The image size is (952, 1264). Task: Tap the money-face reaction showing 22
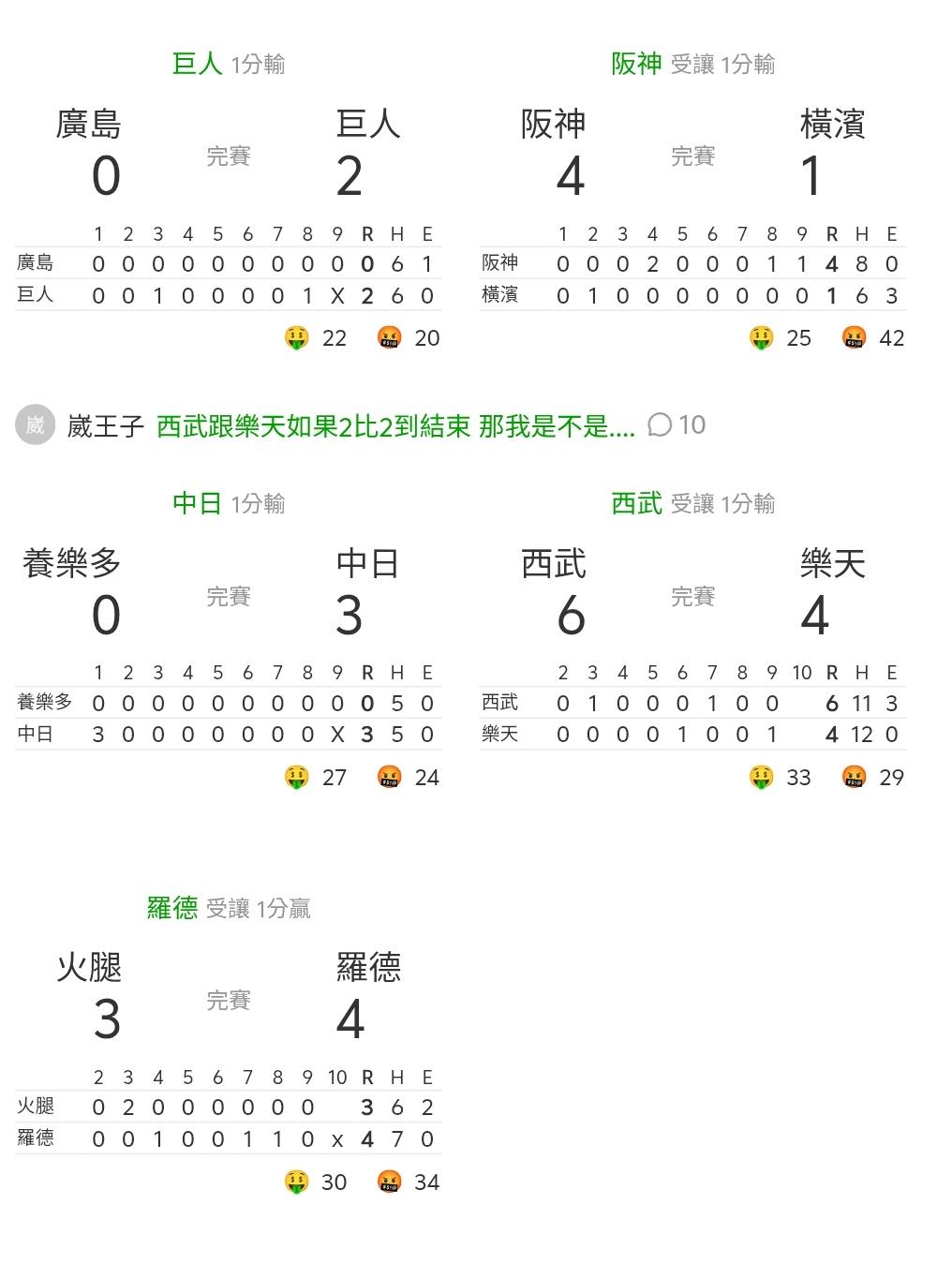[x=316, y=338]
